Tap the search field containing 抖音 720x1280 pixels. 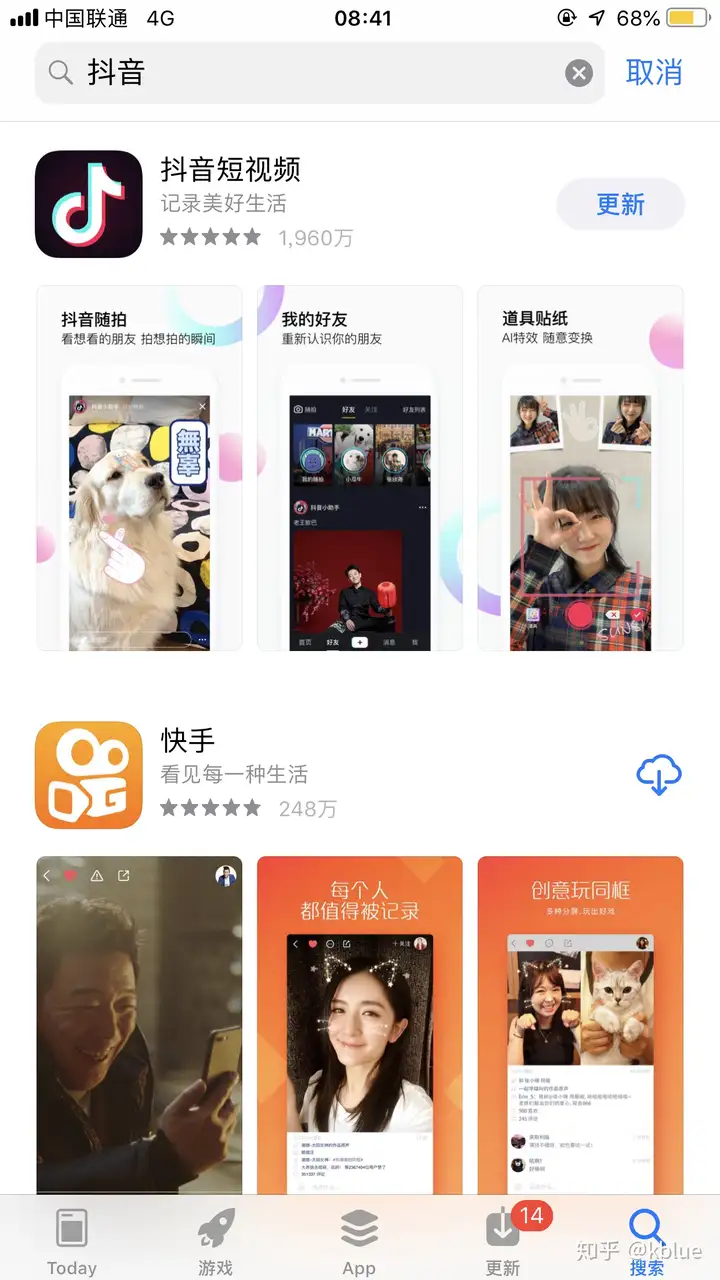point(300,73)
